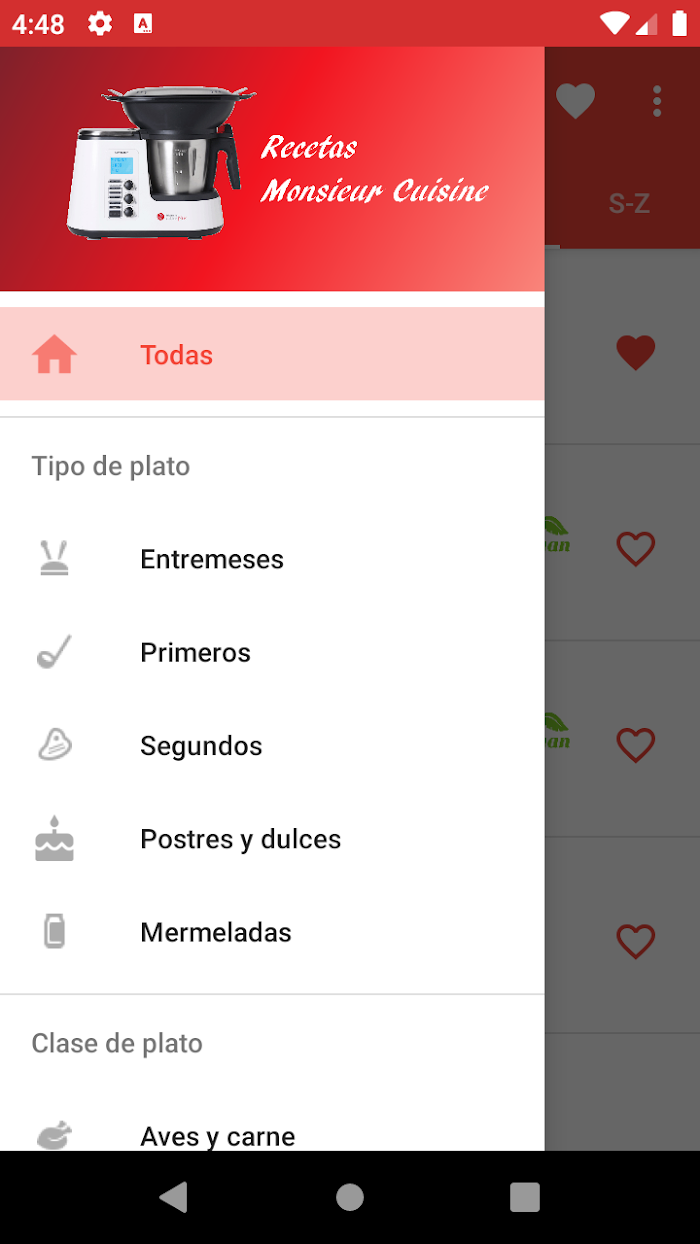Go to the home screen
Viewport: 700px width, 1244px height.
pyautogui.click(x=350, y=1197)
